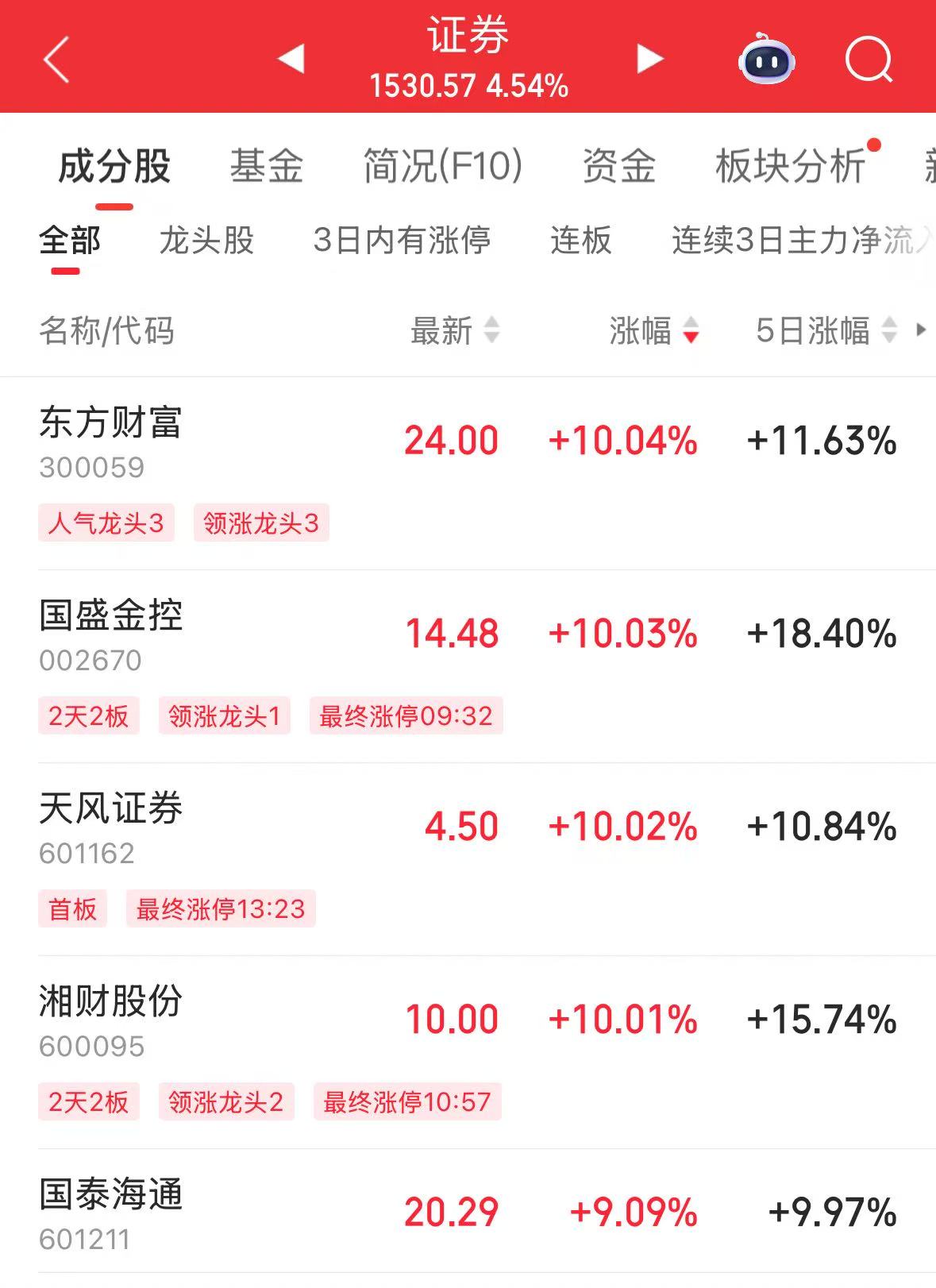
Task: Filter by 3日内有涨停
Action: 402,240
